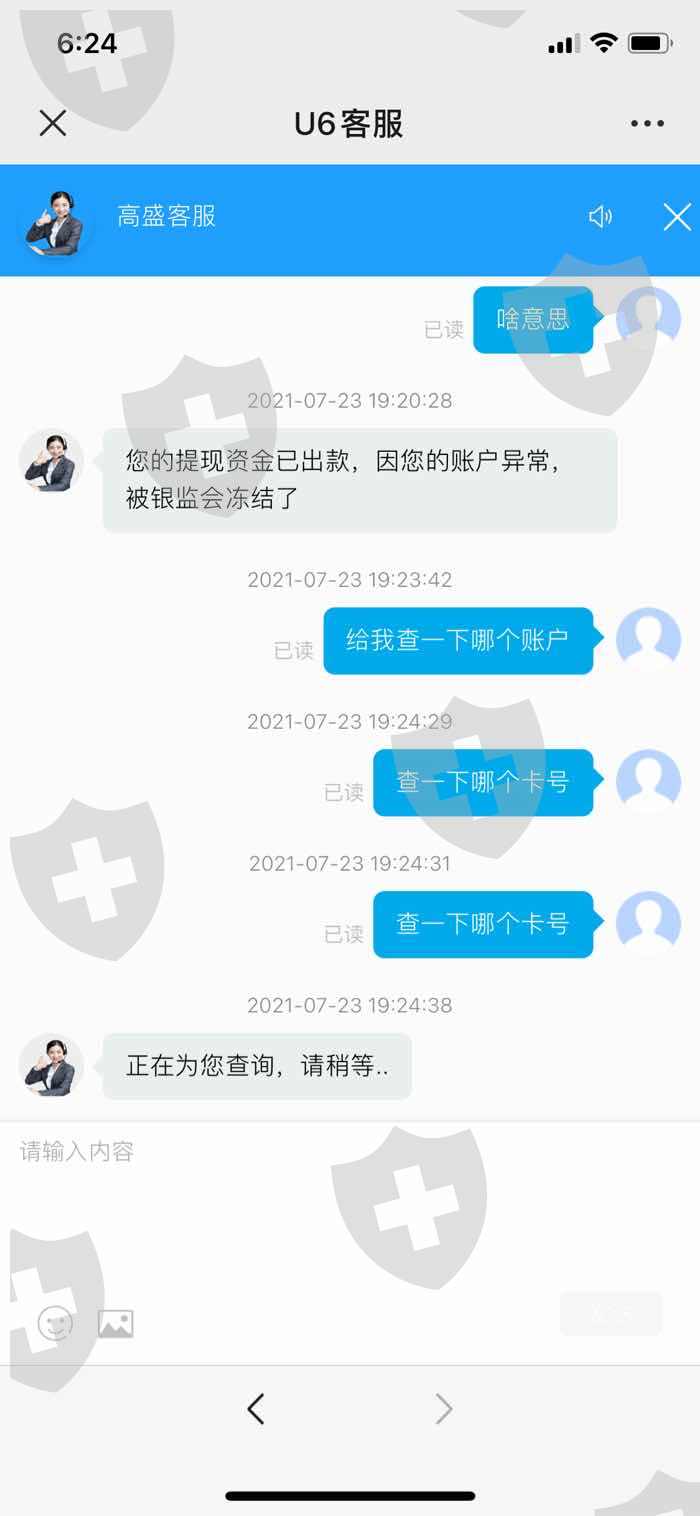Close the U6客服 page with the X
This screenshot has width=700, height=1516.
click(x=52, y=123)
